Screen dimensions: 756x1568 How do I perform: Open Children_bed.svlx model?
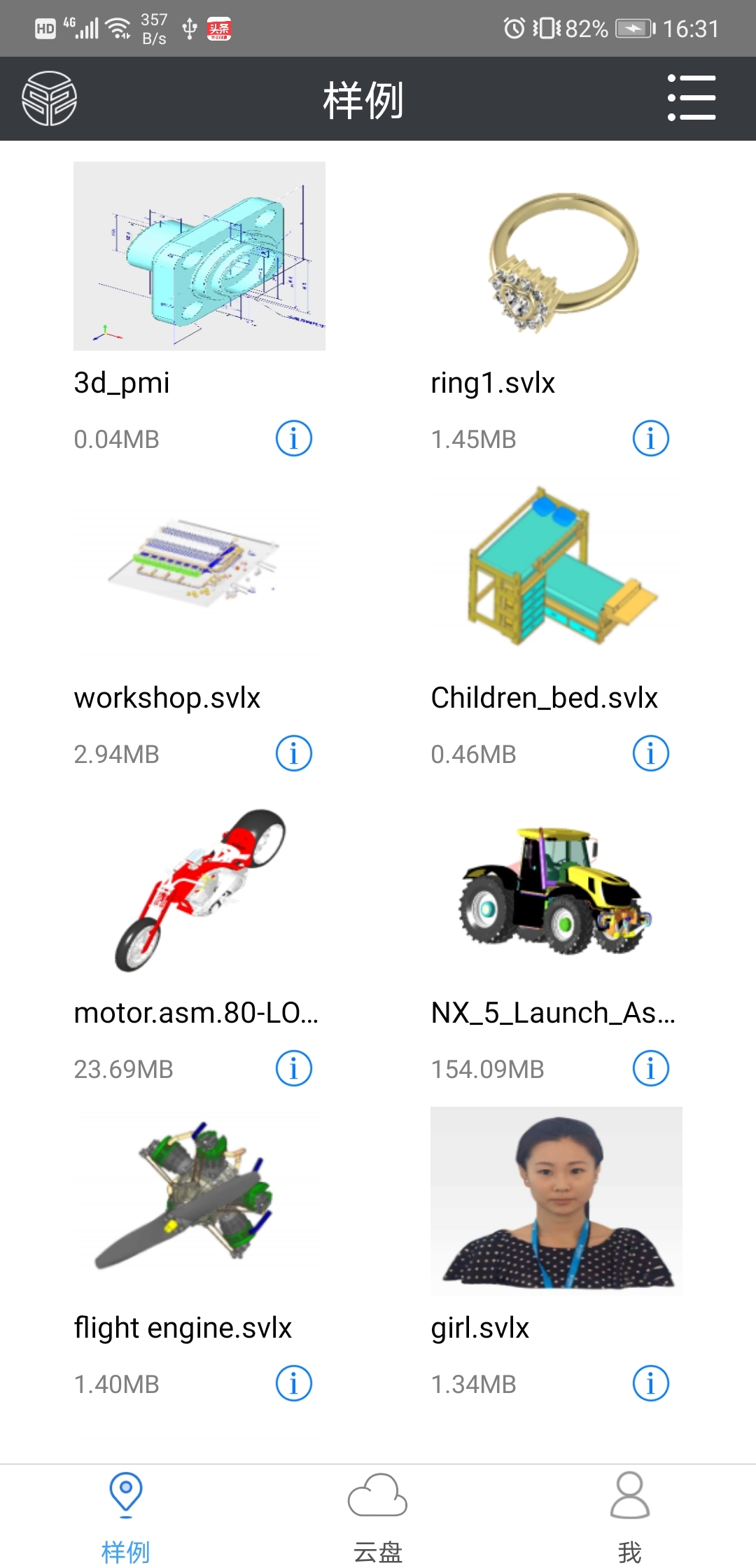coord(556,571)
